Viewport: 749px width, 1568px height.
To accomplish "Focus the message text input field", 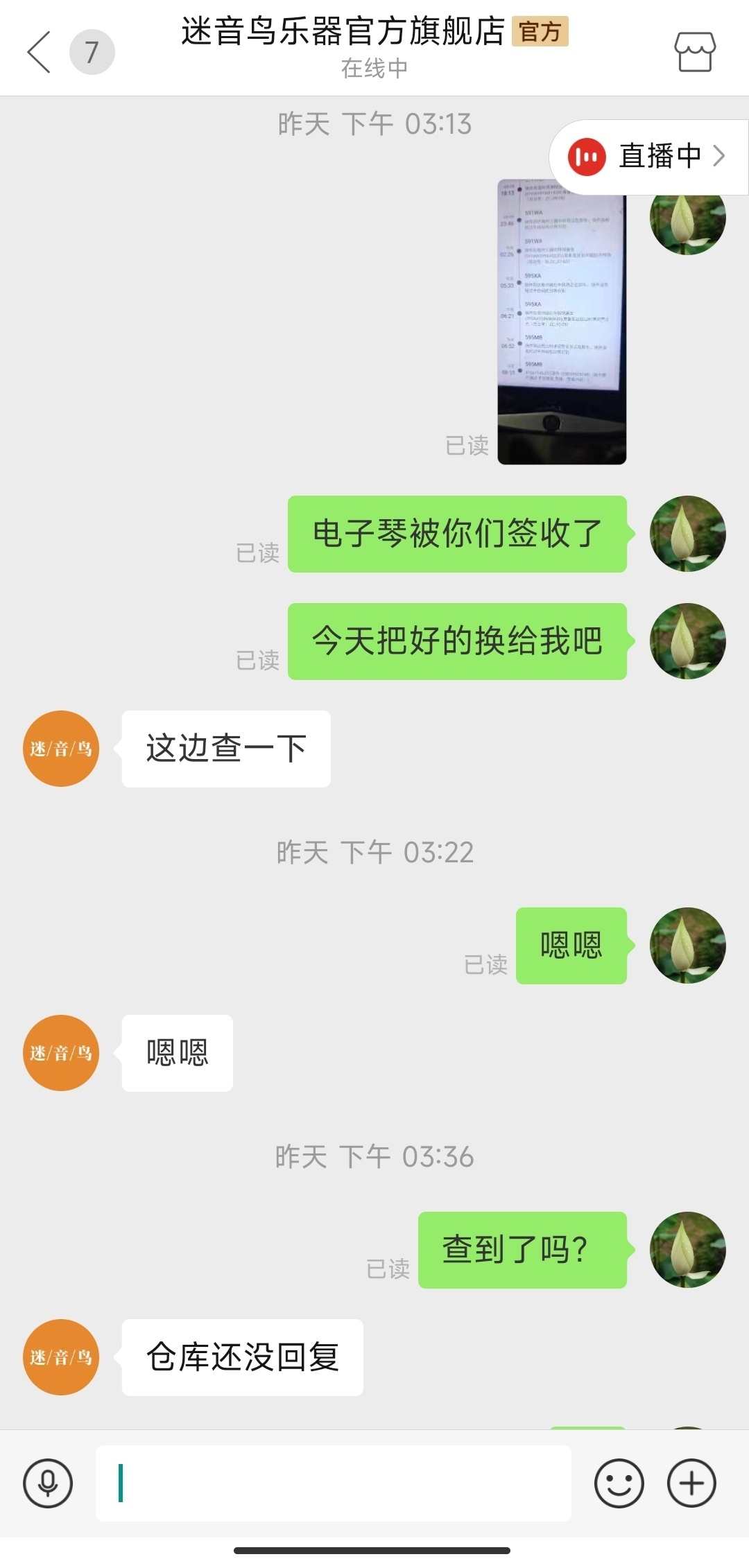I will [333, 1483].
